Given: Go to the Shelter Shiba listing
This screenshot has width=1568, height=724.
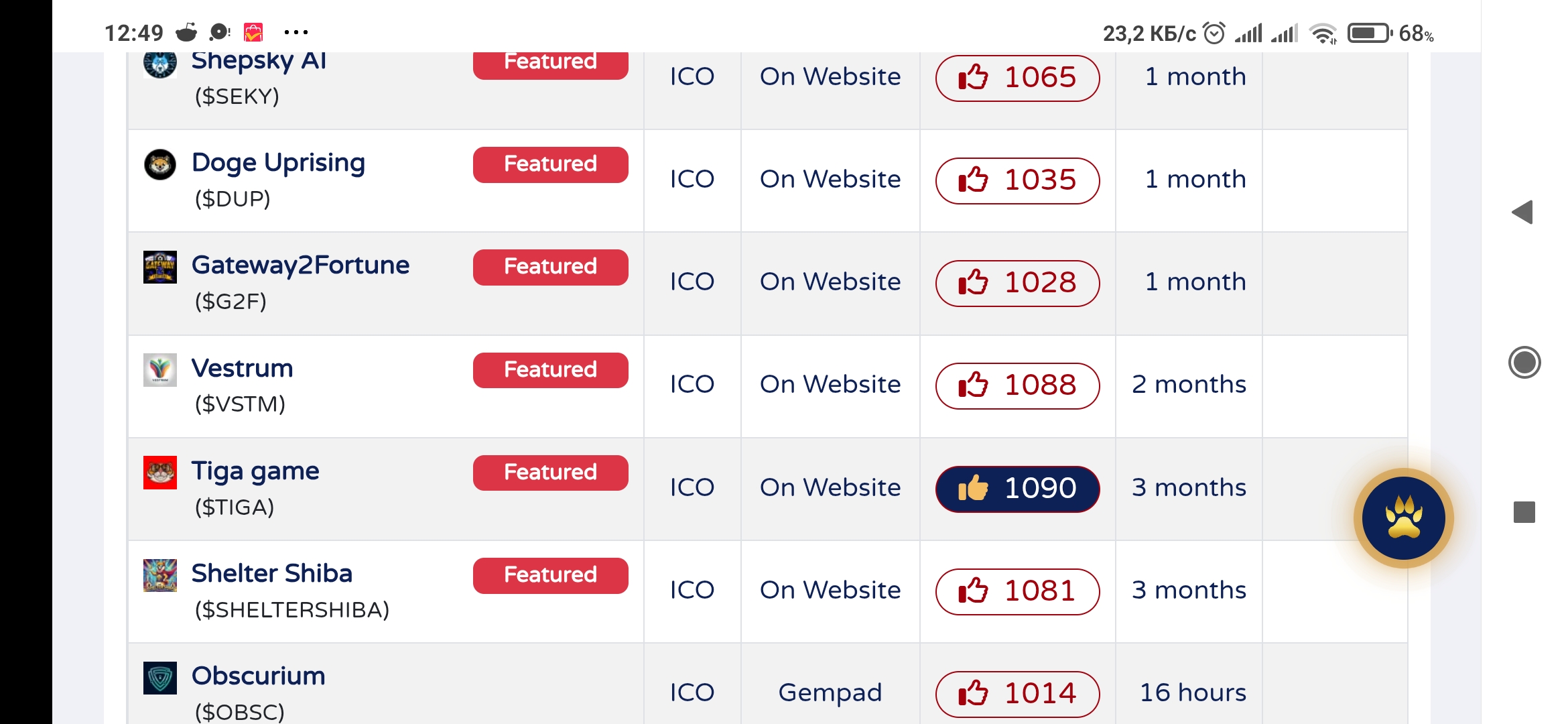Looking at the screenshot, I should pos(271,574).
